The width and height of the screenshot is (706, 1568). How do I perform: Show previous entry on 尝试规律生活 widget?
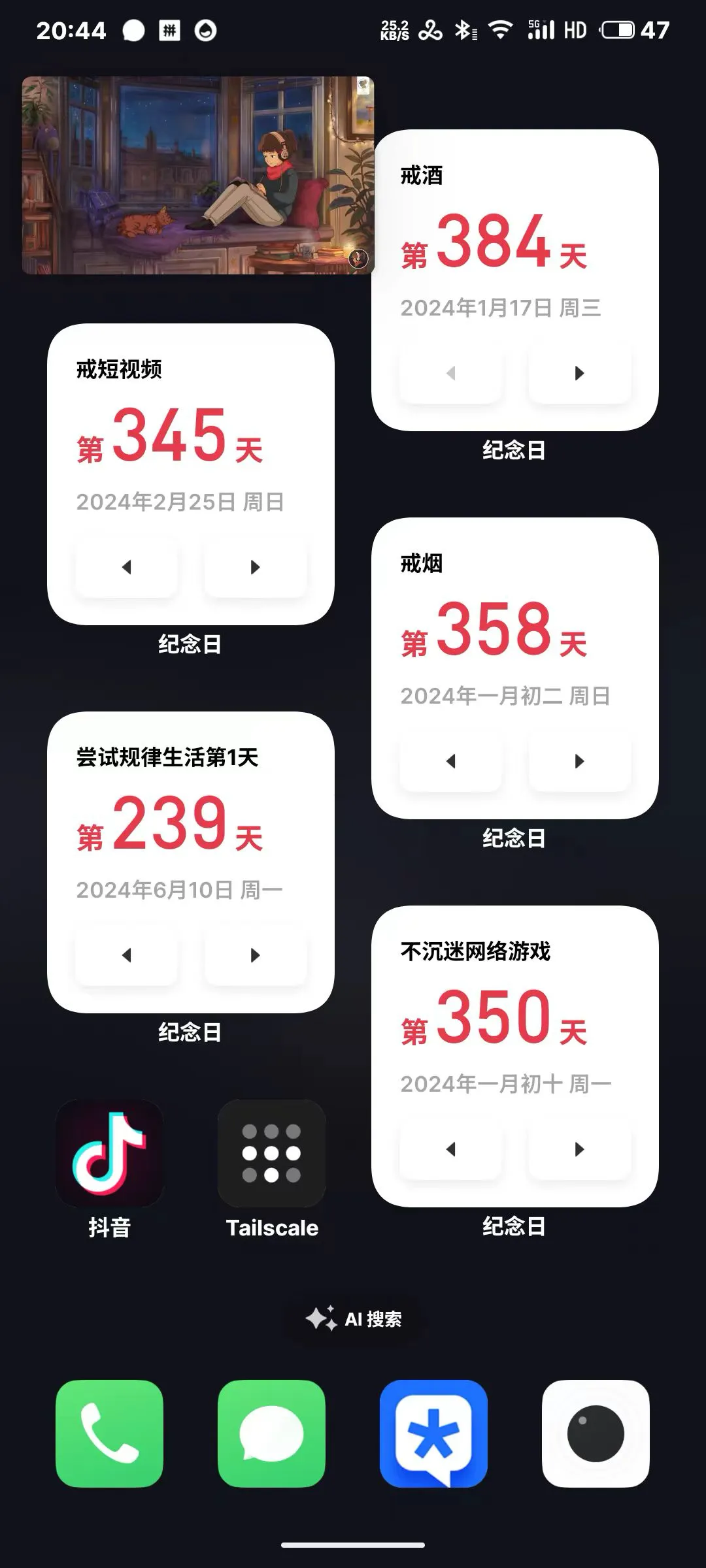(x=127, y=955)
